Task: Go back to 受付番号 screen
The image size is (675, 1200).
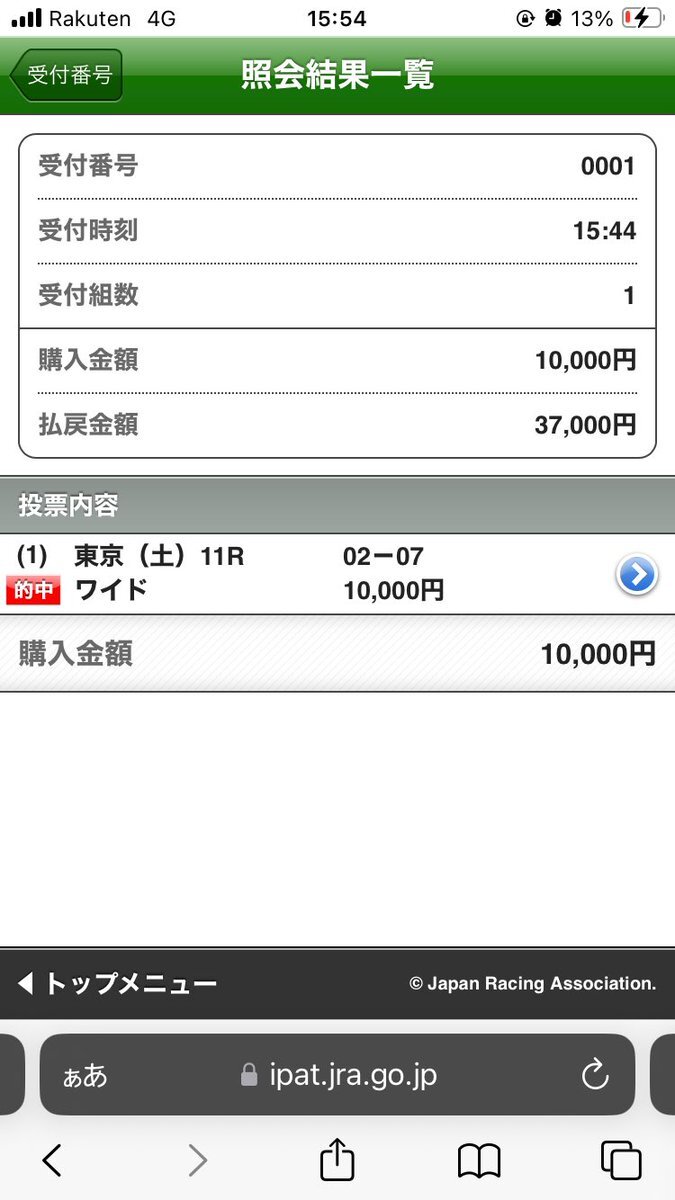Action: pyautogui.click(x=66, y=76)
